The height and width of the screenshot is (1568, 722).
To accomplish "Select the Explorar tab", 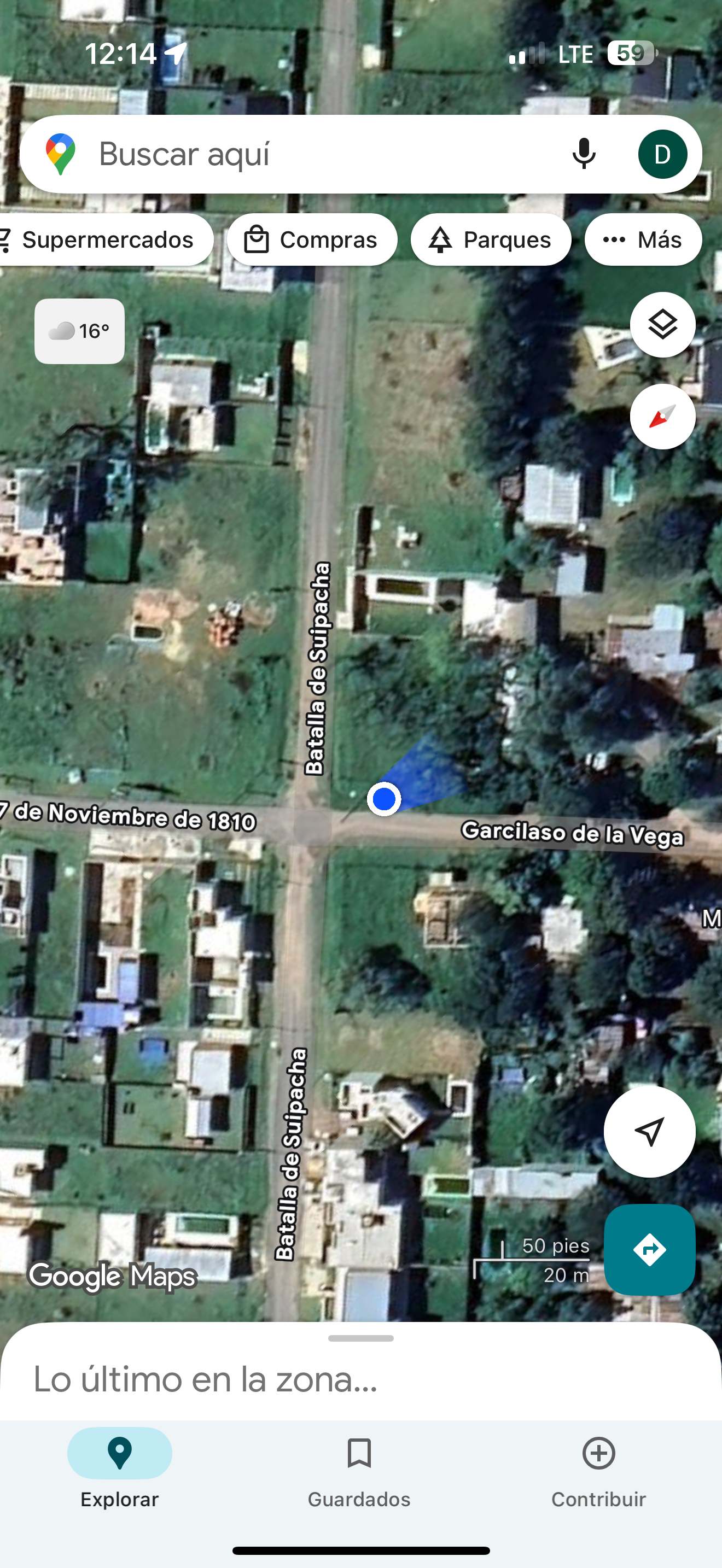I will click(119, 1467).
